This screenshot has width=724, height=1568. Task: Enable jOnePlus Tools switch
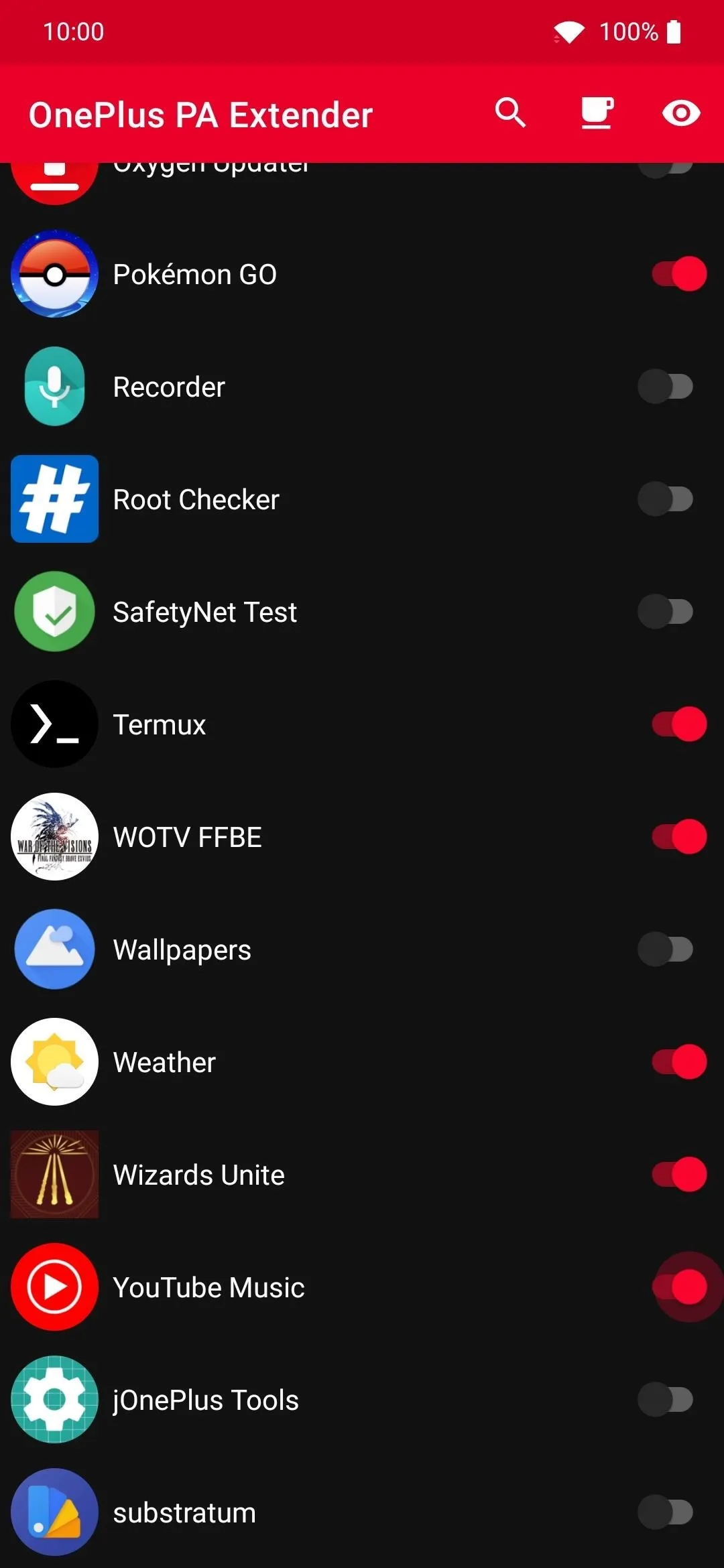(x=665, y=1400)
